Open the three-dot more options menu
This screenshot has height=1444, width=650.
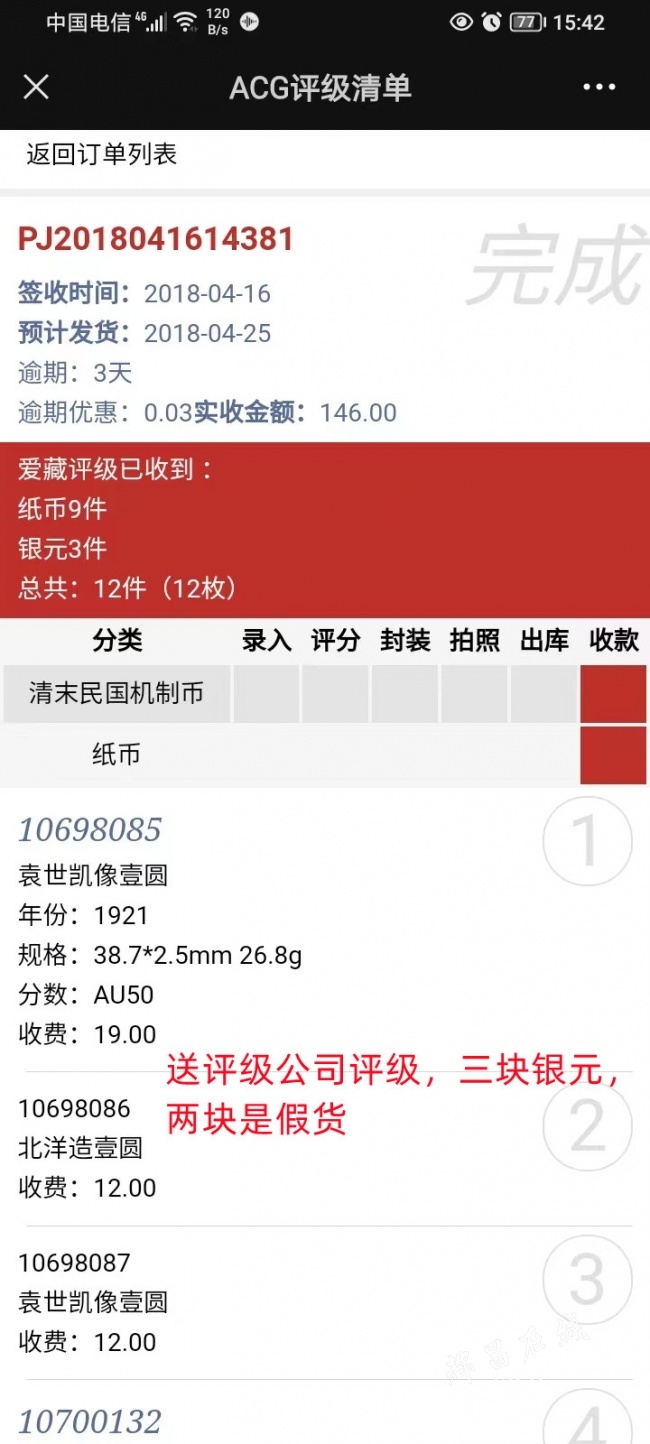[599, 87]
